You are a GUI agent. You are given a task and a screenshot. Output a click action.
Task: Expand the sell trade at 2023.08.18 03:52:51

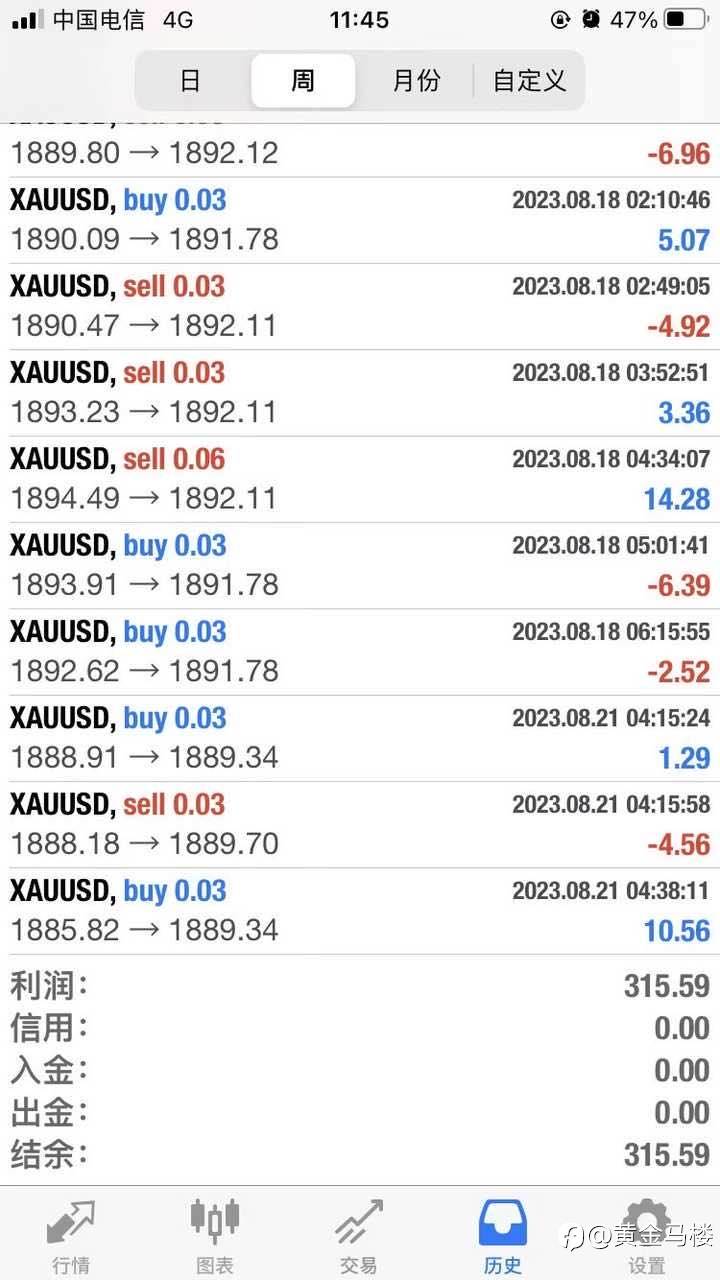click(360, 392)
